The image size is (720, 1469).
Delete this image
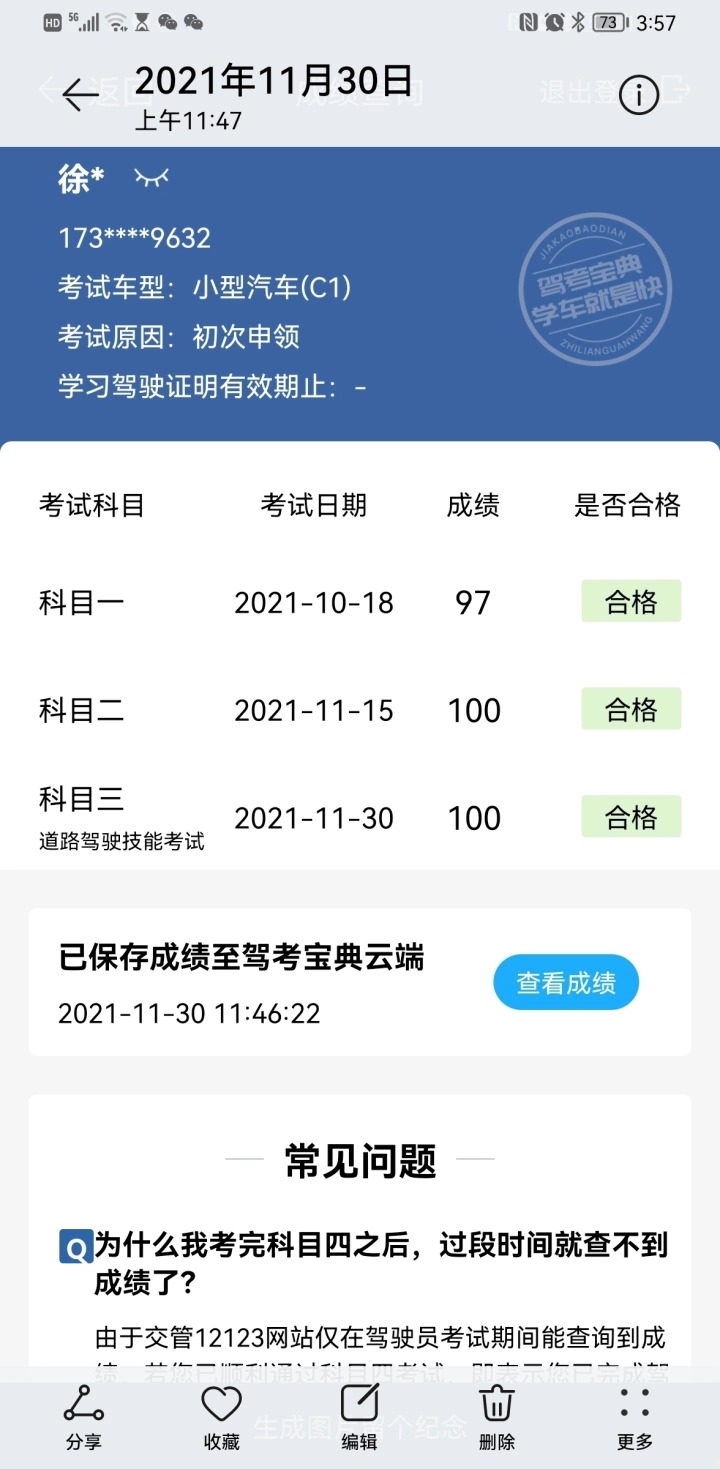point(497,1418)
